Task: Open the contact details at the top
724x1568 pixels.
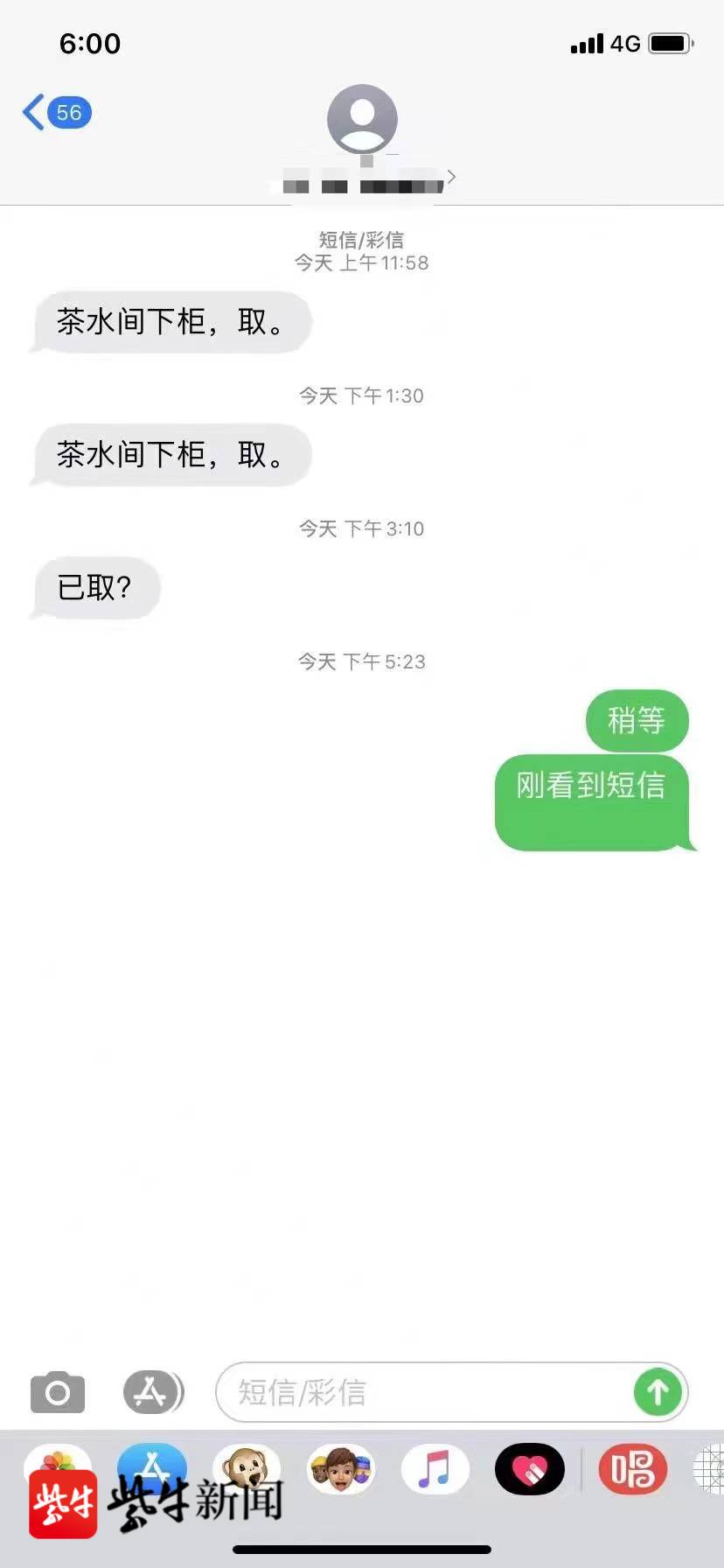Action: click(362, 140)
